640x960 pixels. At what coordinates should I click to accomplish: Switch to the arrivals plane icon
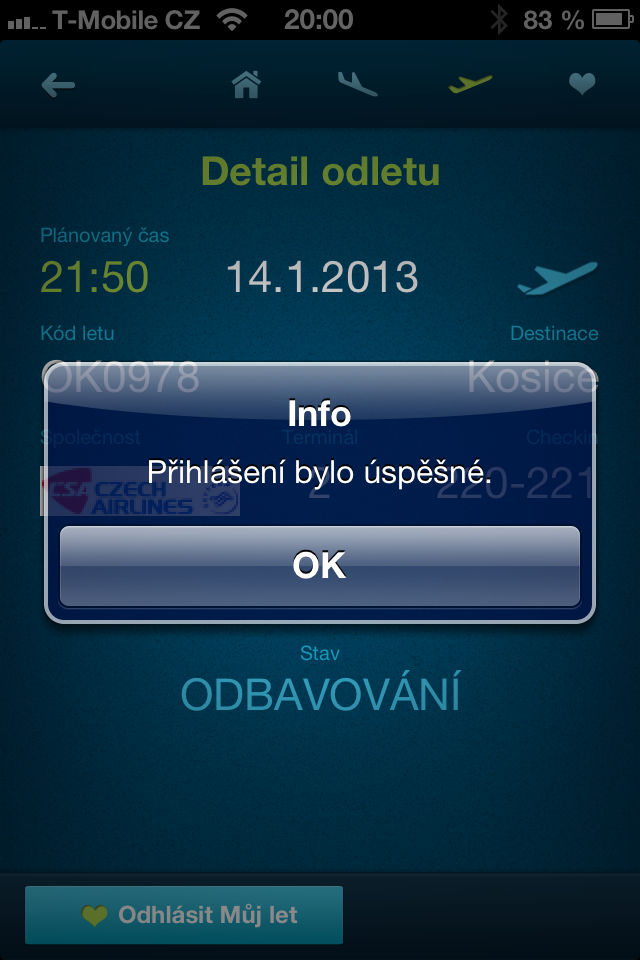pos(357,85)
